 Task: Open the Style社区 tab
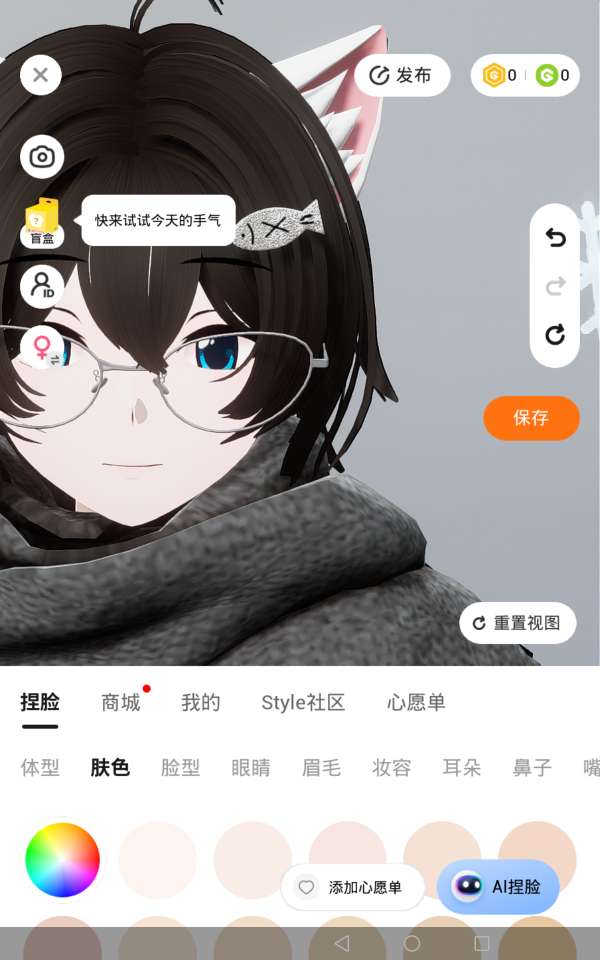303,703
